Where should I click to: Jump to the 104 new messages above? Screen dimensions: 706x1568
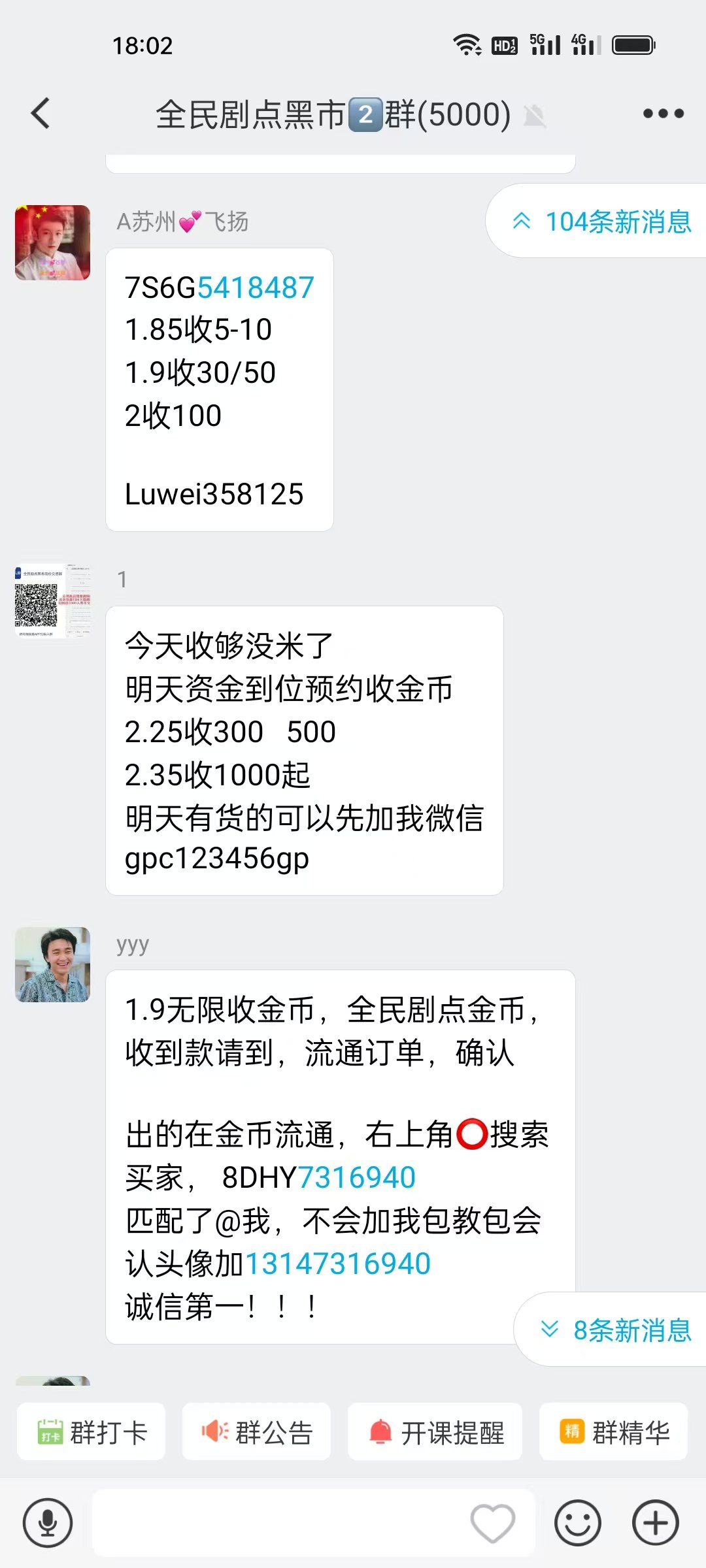[x=601, y=222]
